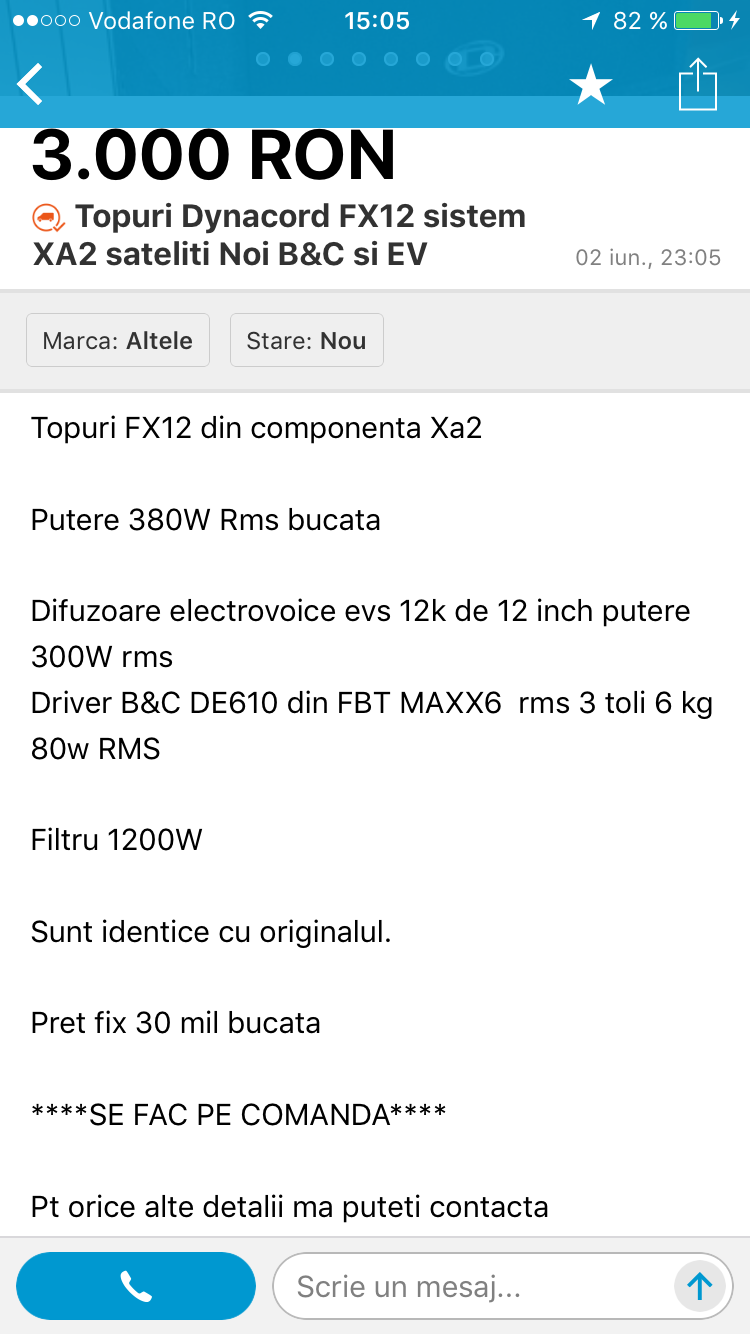This screenshot has height=1334, width=750.
Task: Send the message with the arrow button
Action: [x=700, y=1286]
